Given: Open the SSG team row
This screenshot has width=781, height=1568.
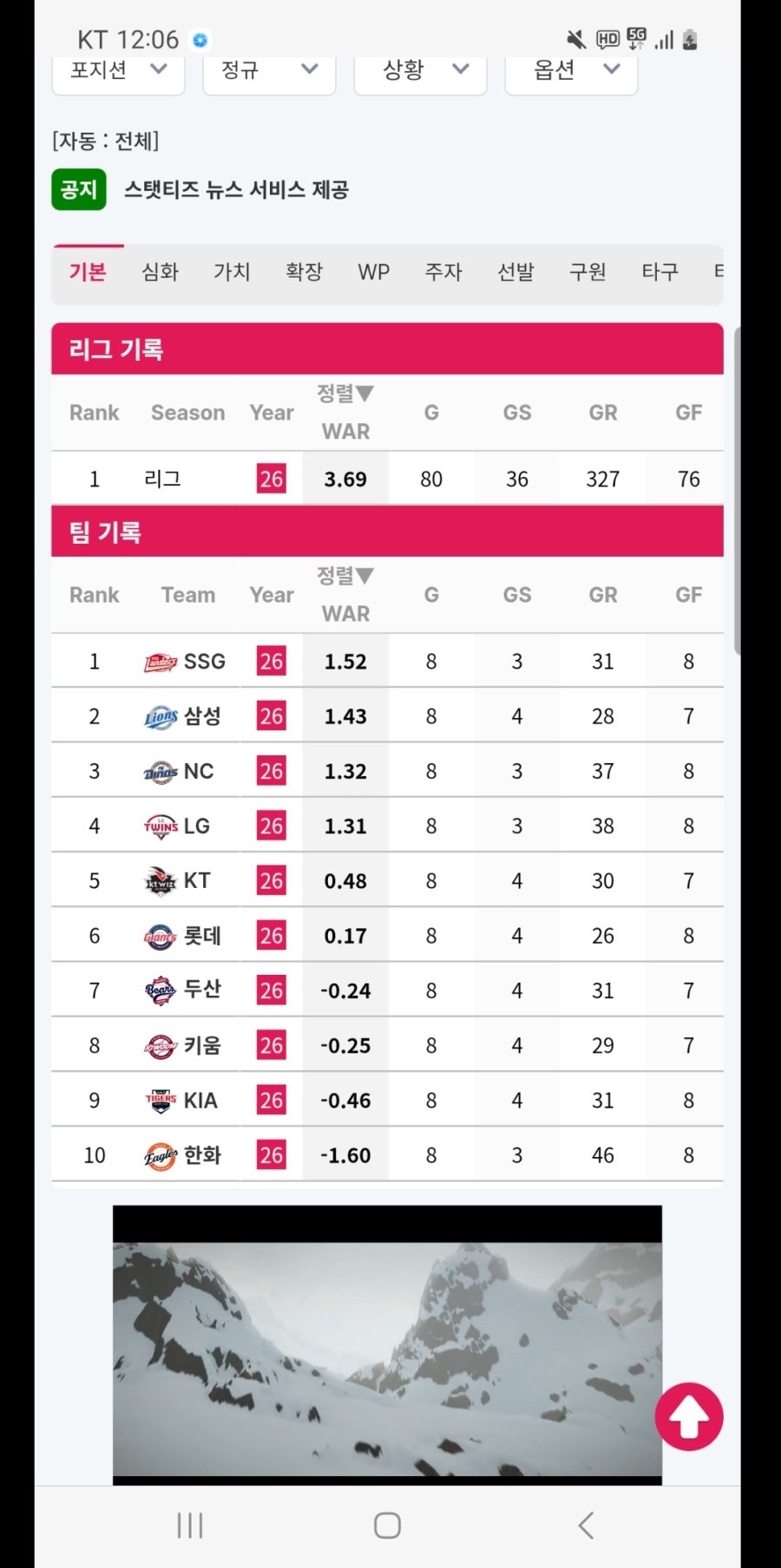Looking at the screenshot, I should pos(387,662).
